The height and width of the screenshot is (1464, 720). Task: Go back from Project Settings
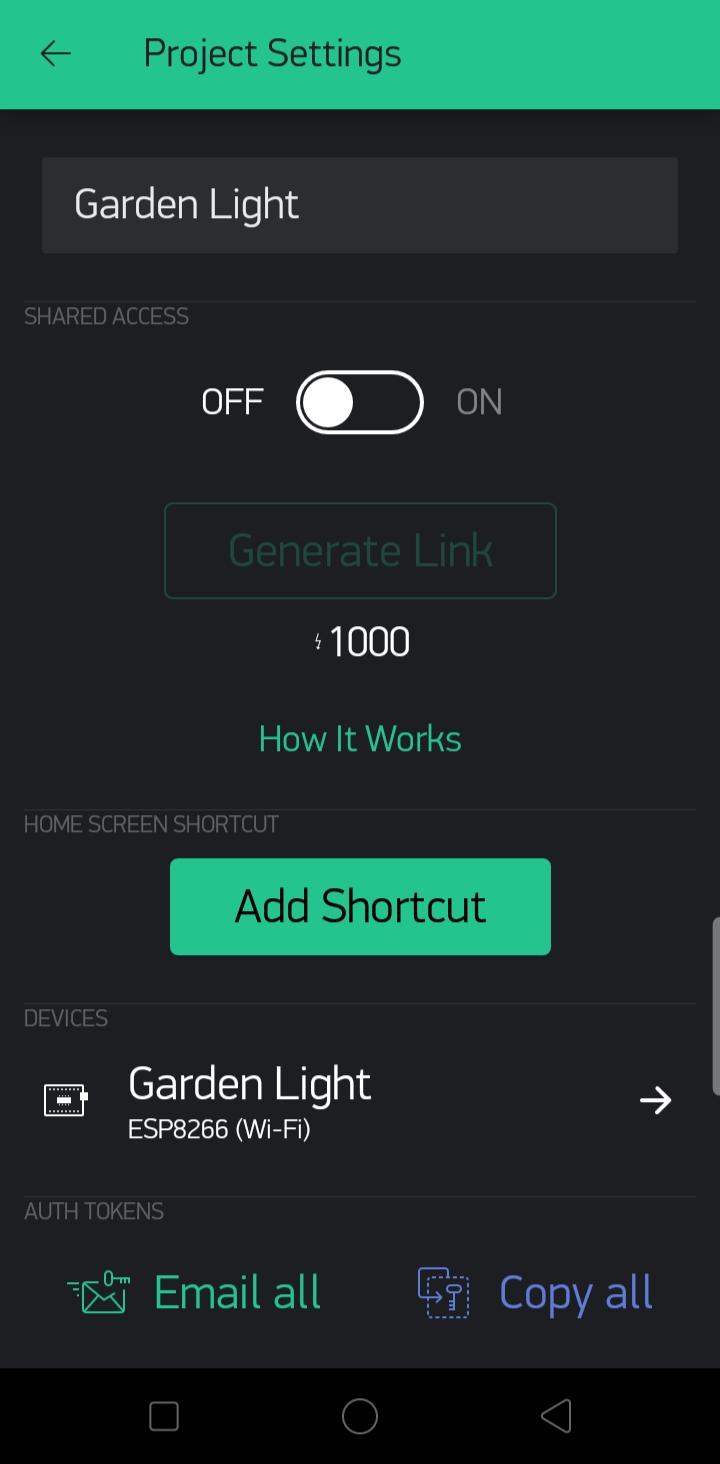(x=55, y=54)
